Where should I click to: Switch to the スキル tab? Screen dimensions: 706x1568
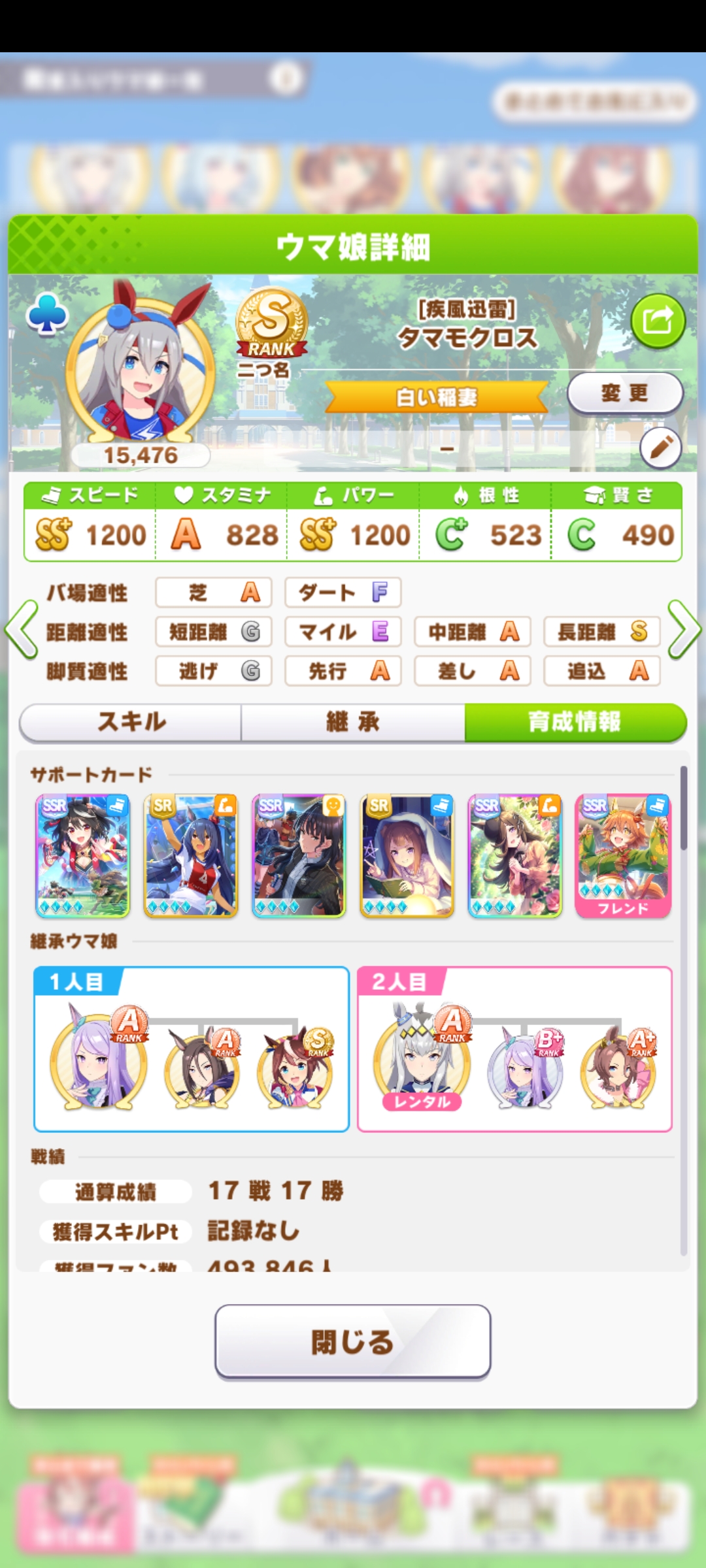[x=131, y=722]
